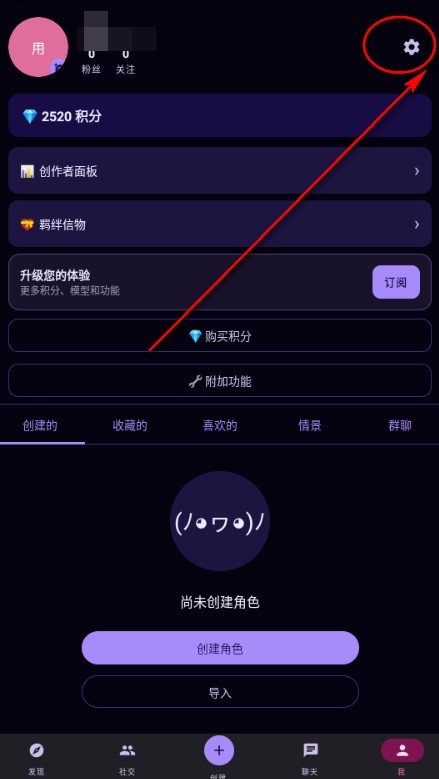Select 购买积分 to buy points

click(x=220, y=336)
